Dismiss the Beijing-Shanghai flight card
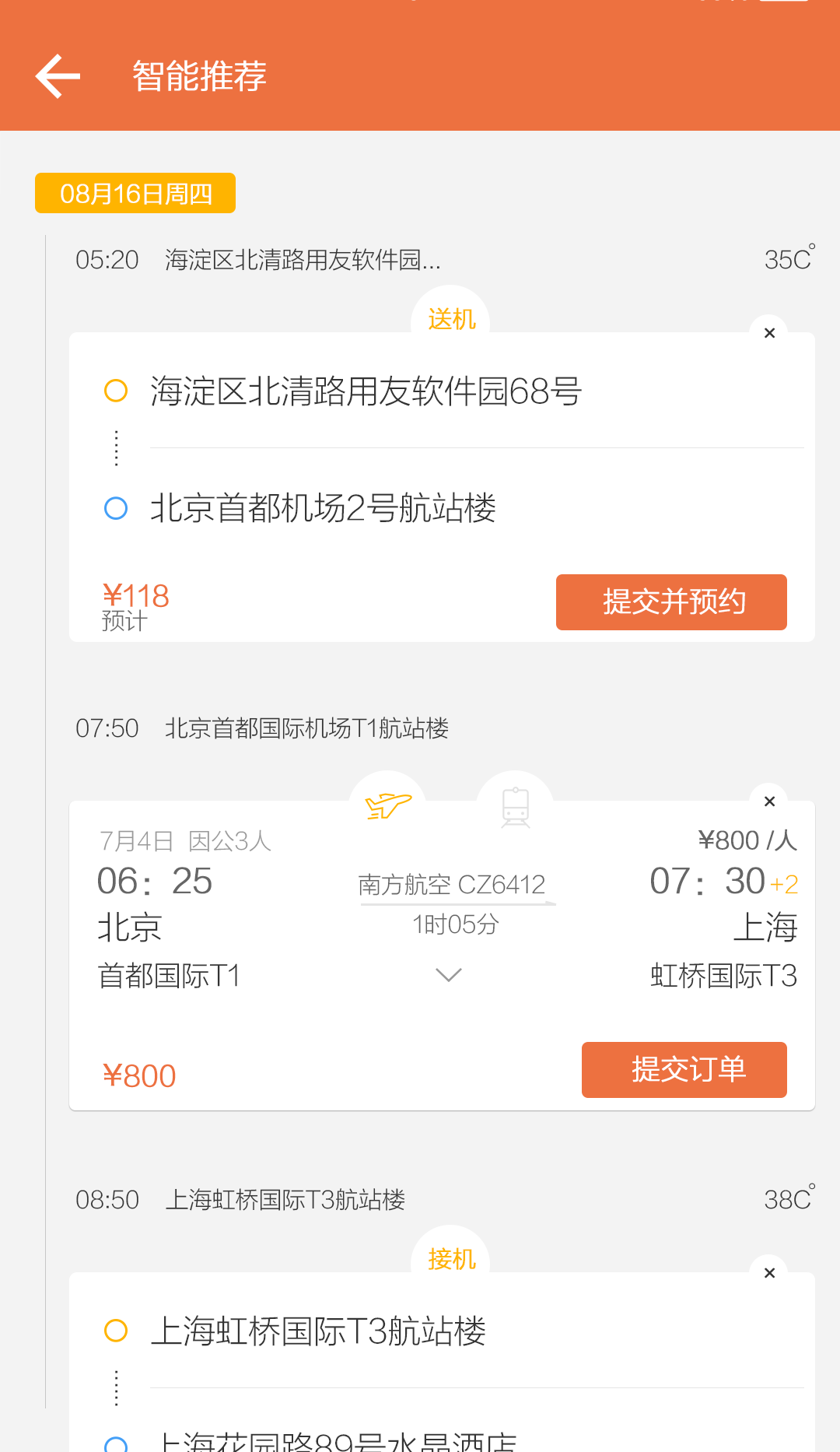The width and height of the screenshot is (840, 1452). 769,801
